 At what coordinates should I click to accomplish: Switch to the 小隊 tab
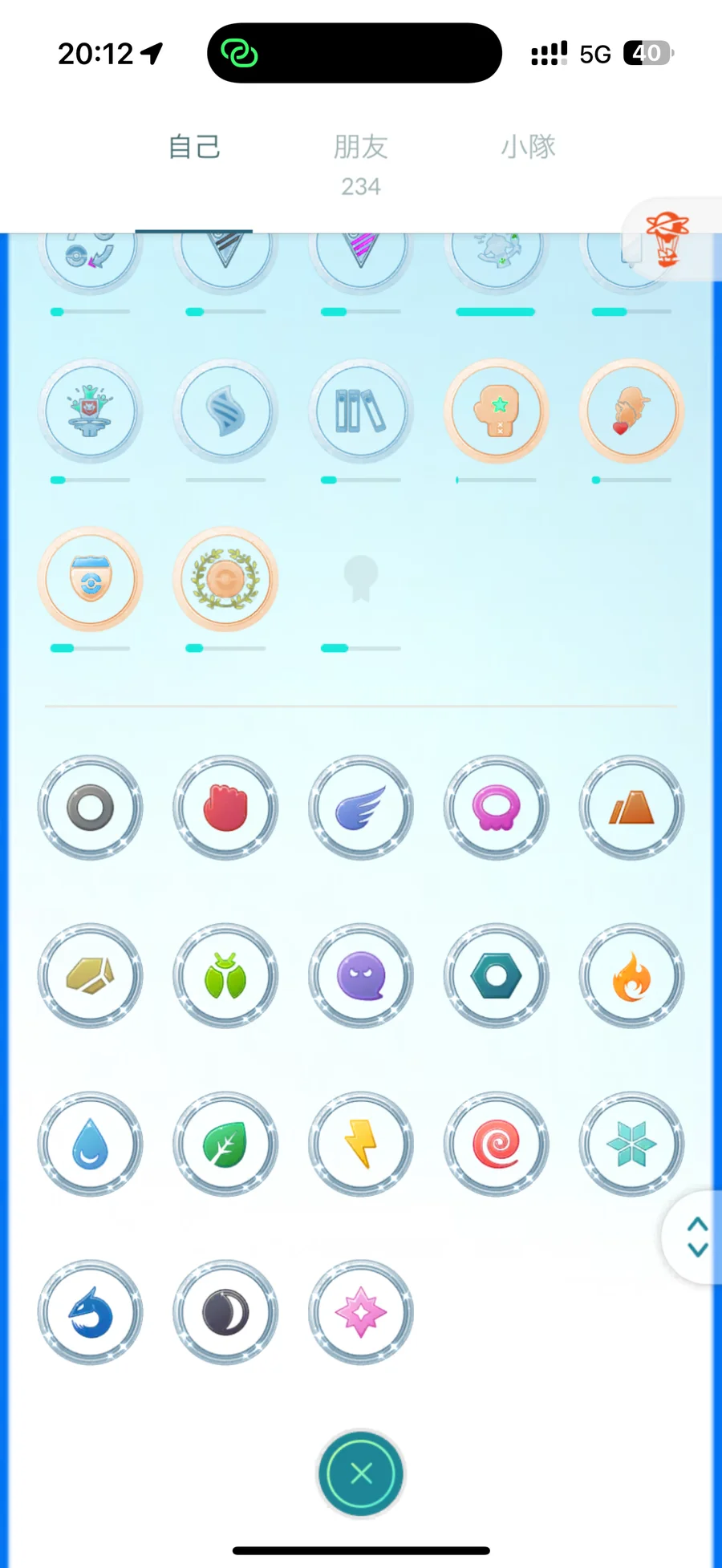[x=529, y=147]
